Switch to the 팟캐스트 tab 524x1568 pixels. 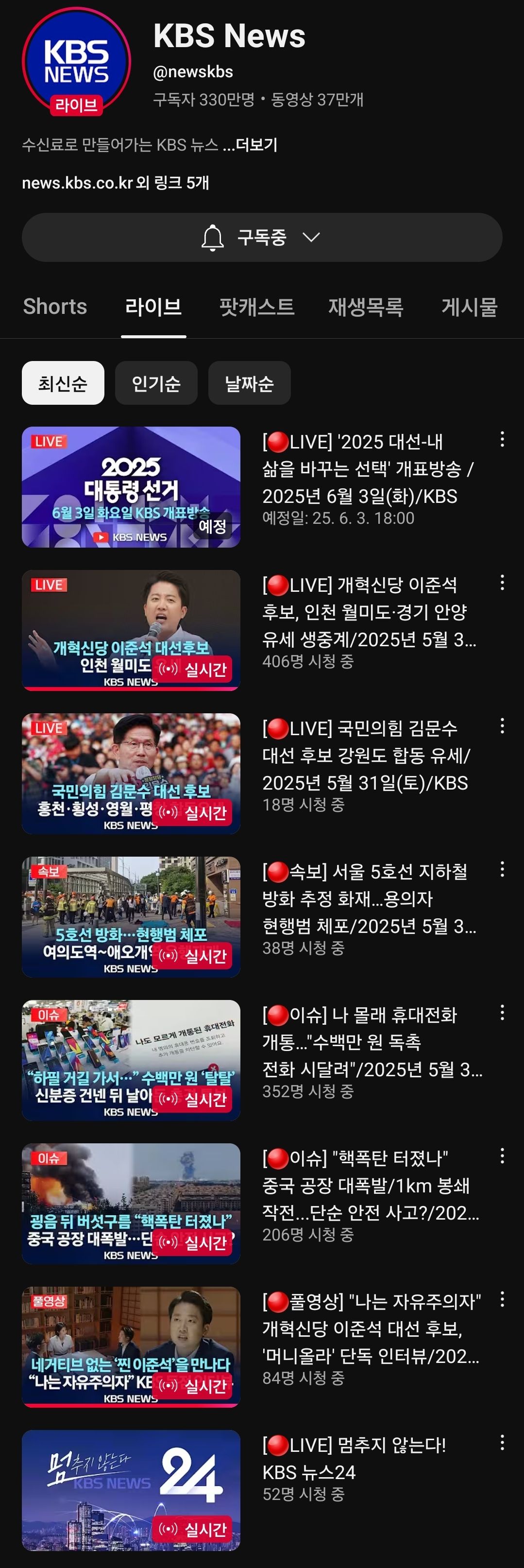[257, 307]
